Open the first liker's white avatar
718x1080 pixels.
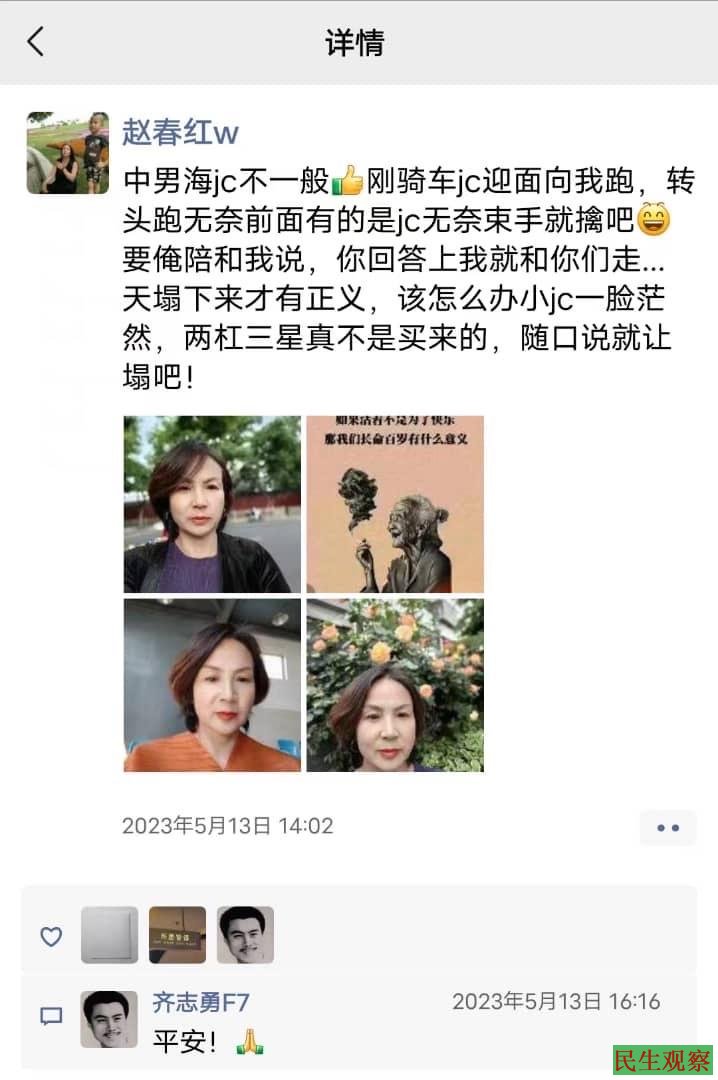[109, 935]
